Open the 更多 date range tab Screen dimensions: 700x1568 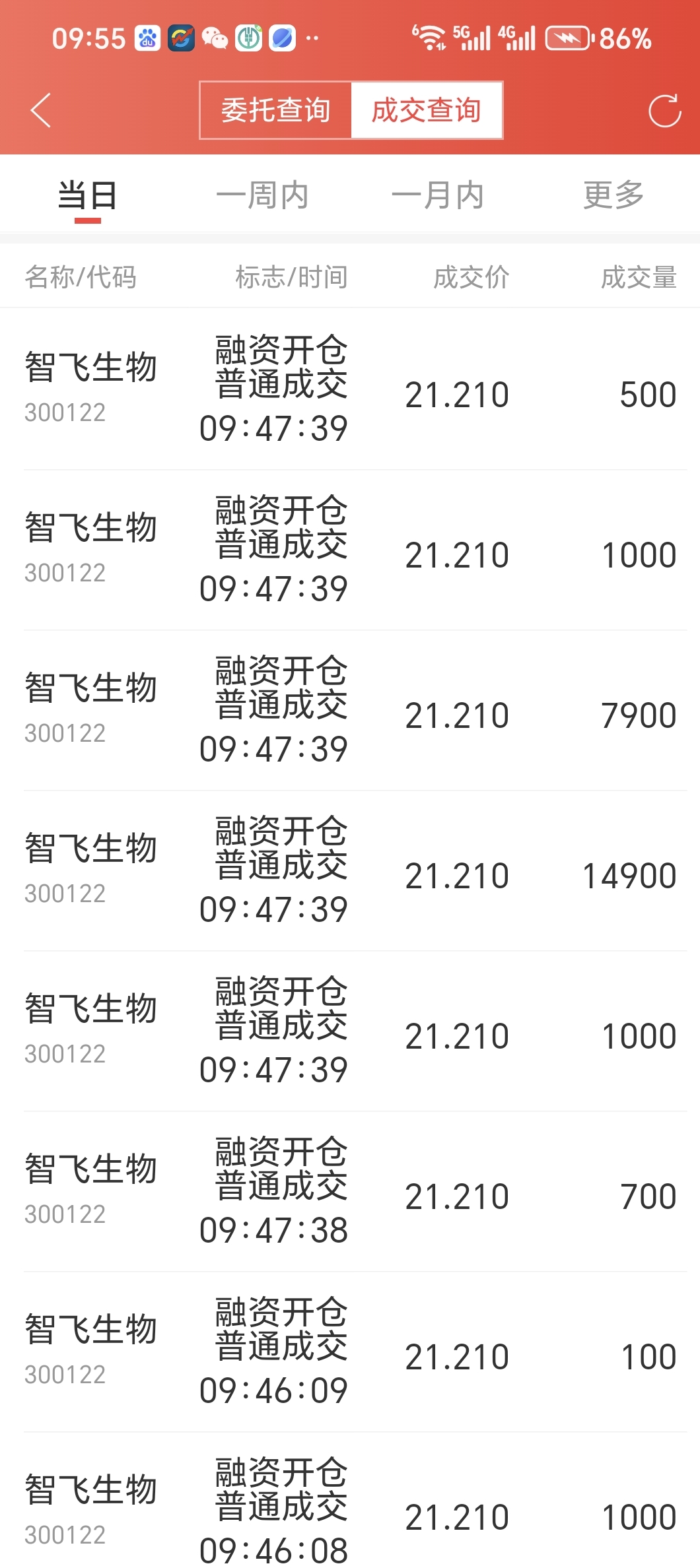click(613, 195)
